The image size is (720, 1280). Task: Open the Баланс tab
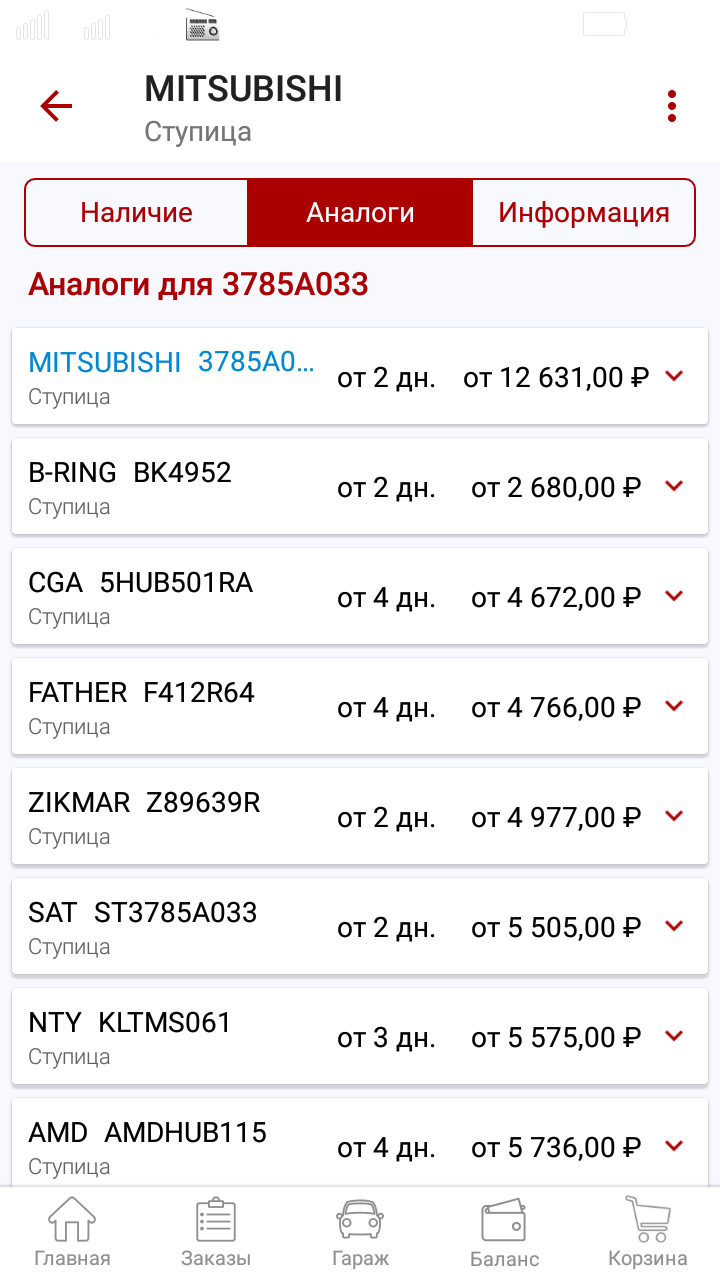tap(504, 1233)
